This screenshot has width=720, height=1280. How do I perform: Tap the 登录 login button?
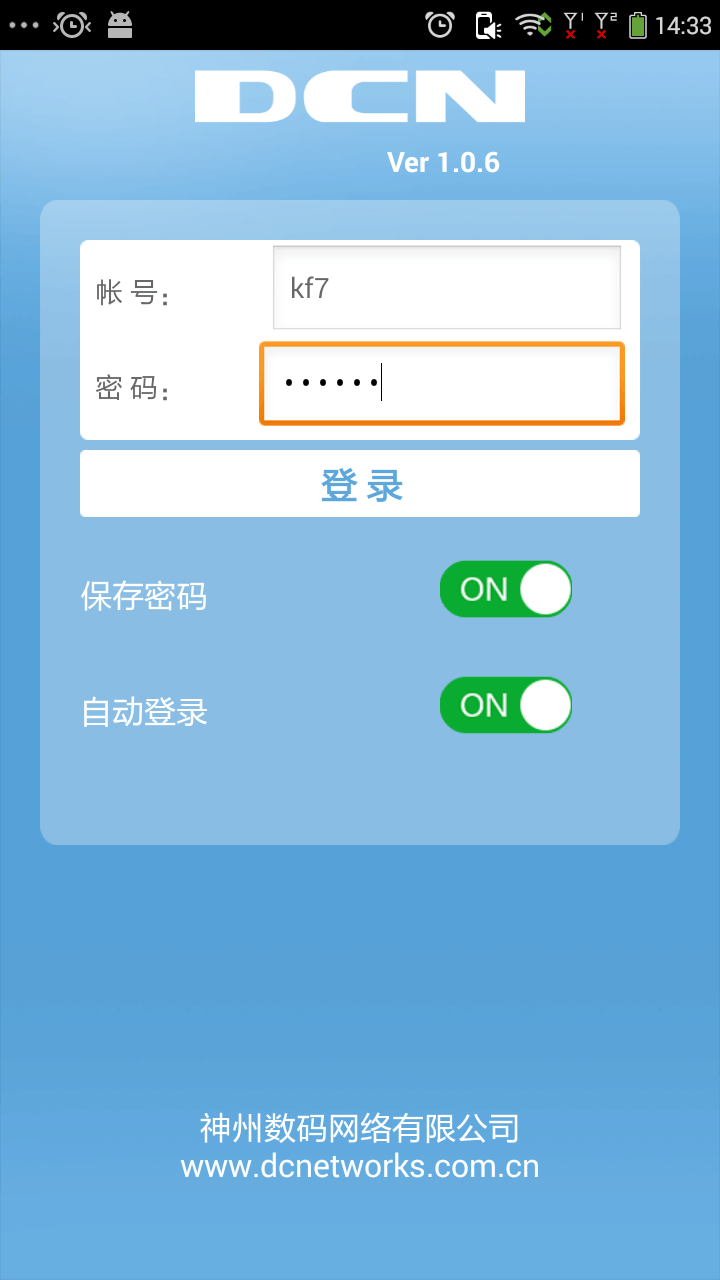[x=360, y=484]
